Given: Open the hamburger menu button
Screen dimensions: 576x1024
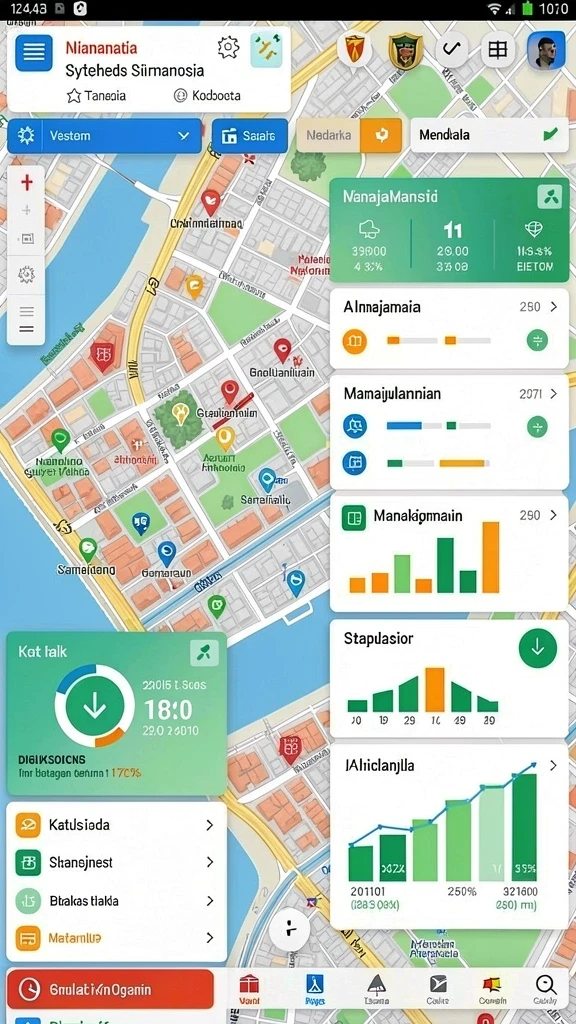Looking at the screenshot, I should [34, 52].
